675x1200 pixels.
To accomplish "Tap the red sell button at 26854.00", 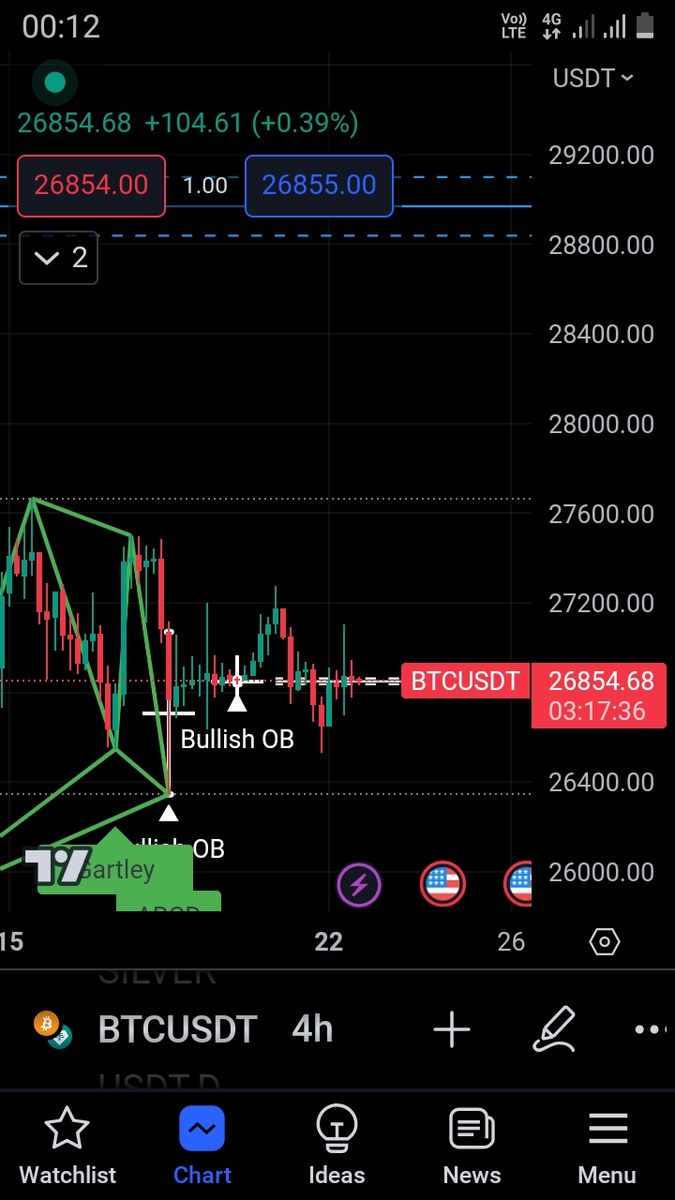I will coord(91,185).
